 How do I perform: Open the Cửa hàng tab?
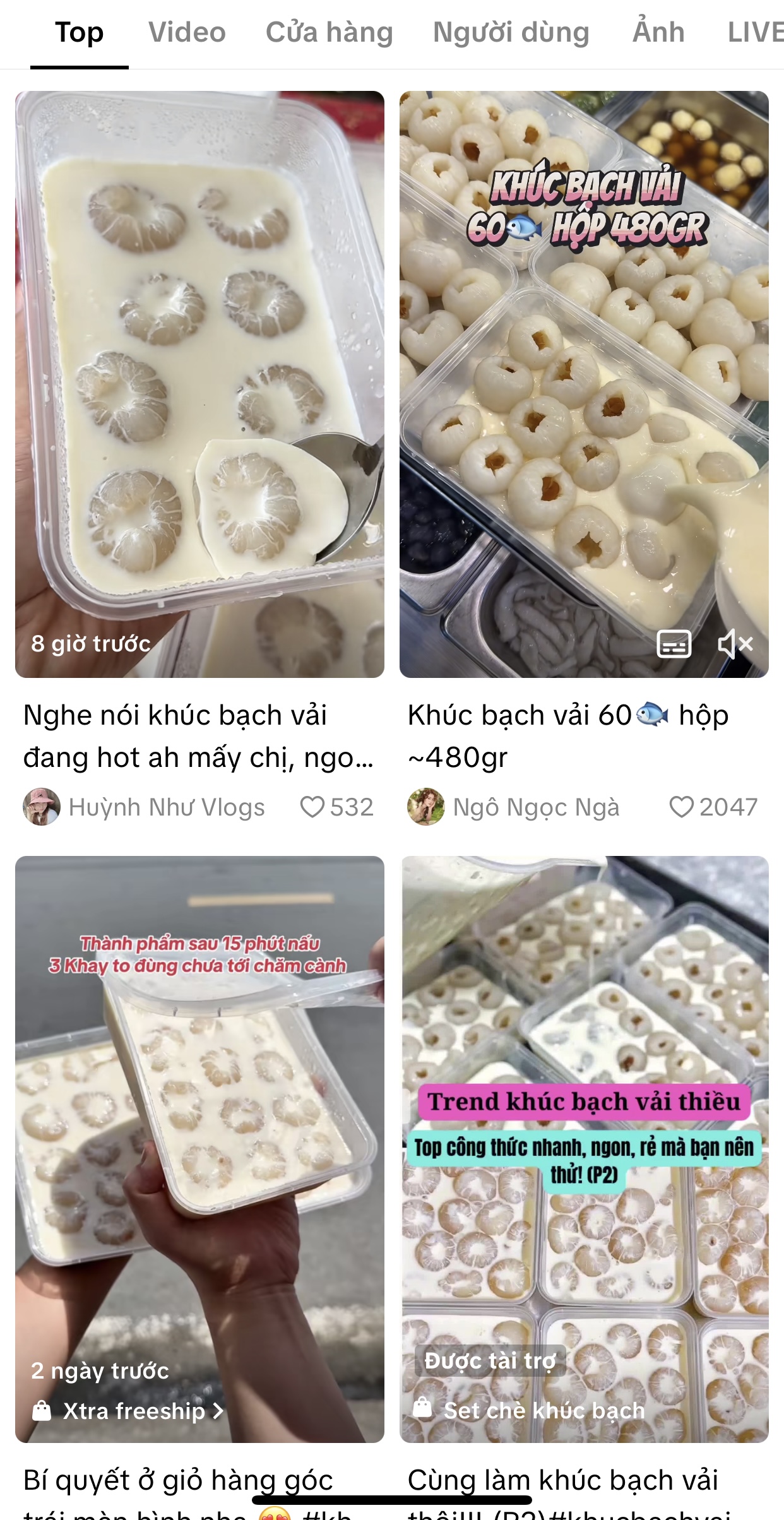(x=329, y=33)
